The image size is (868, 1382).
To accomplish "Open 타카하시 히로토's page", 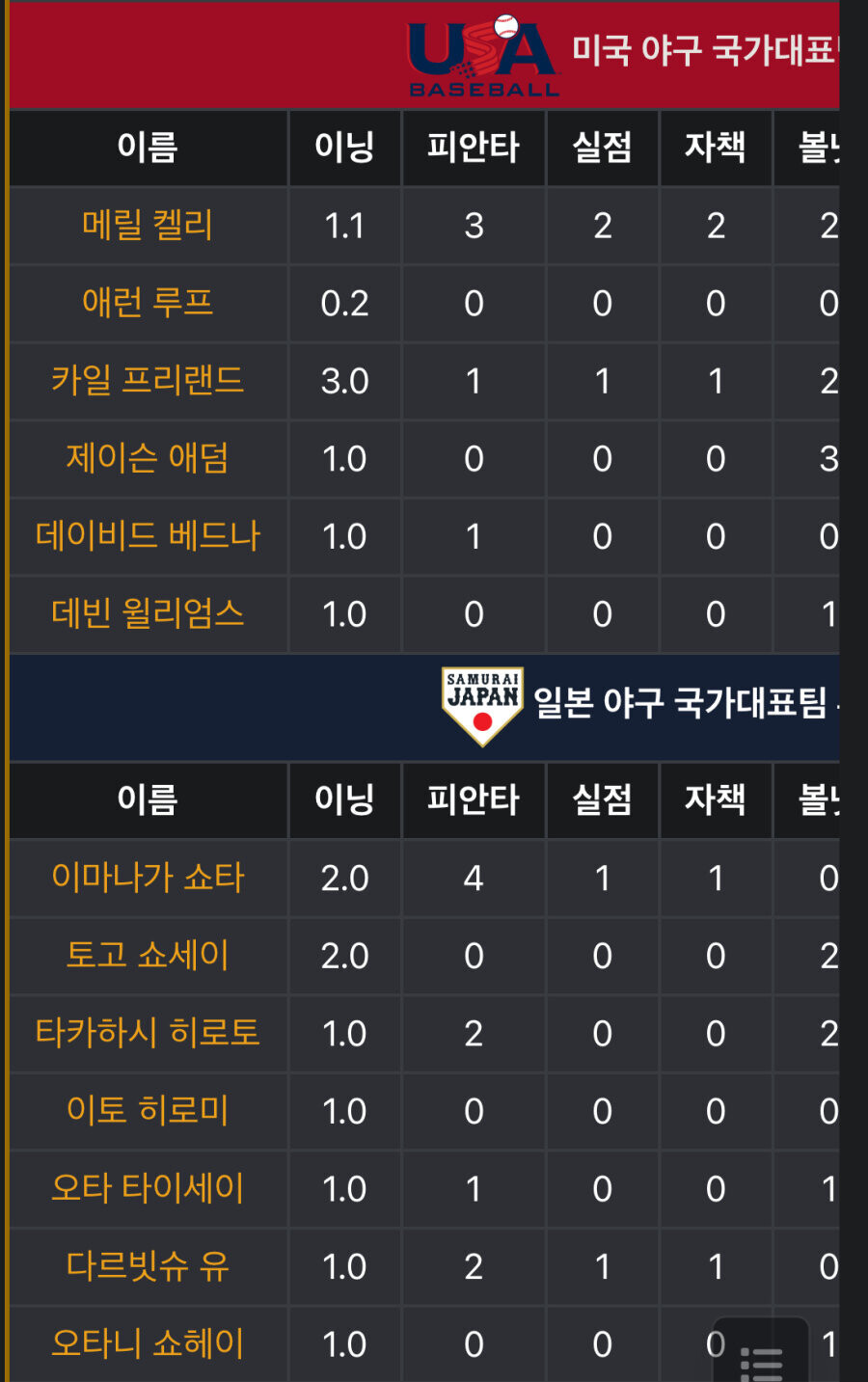I will (148, 1033).
